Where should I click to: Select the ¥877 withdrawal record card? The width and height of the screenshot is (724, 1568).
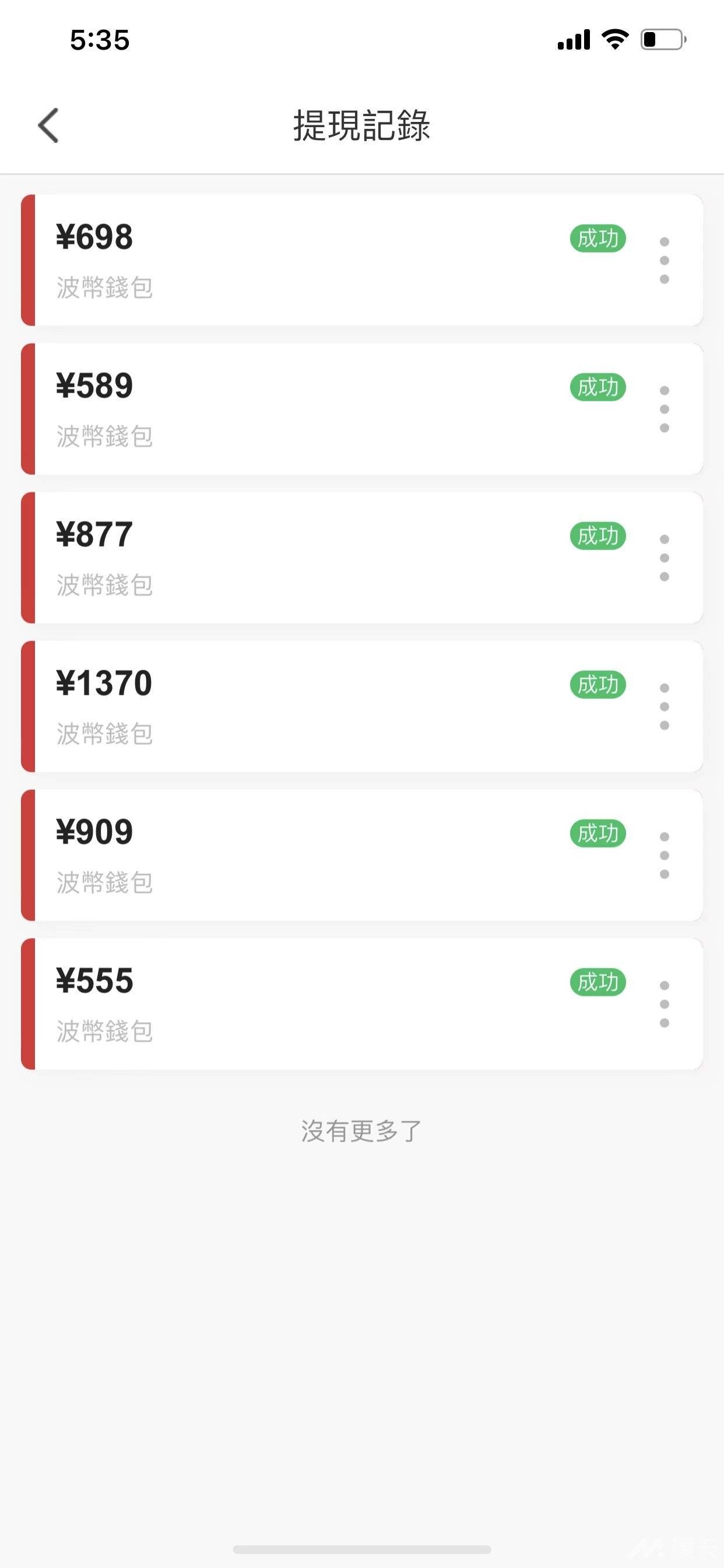click(x=304, y=558)
